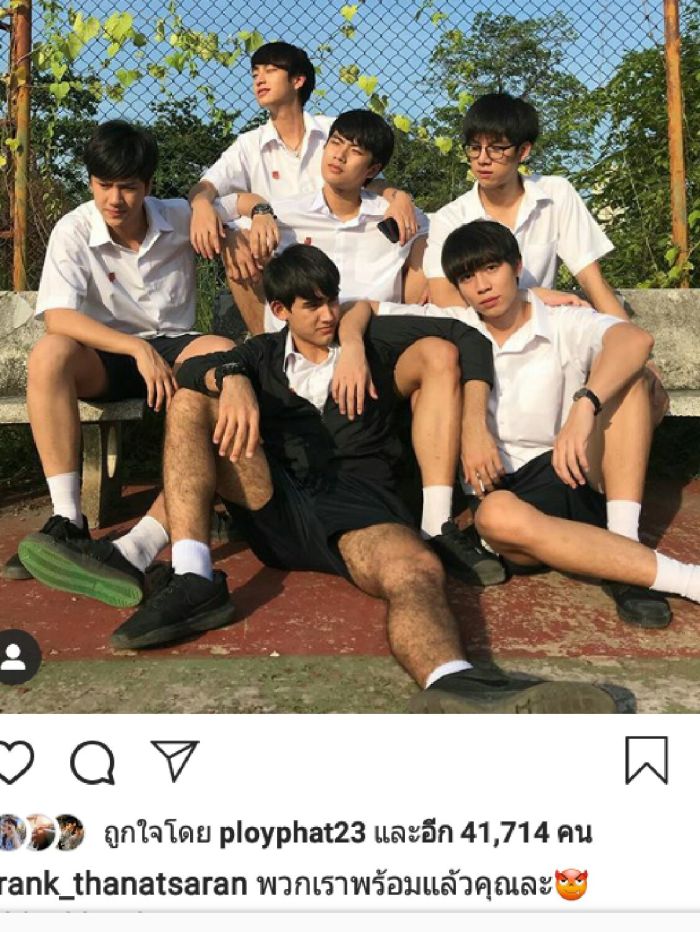
Task: Like this post with the heart icon
Action: [14, 762]
